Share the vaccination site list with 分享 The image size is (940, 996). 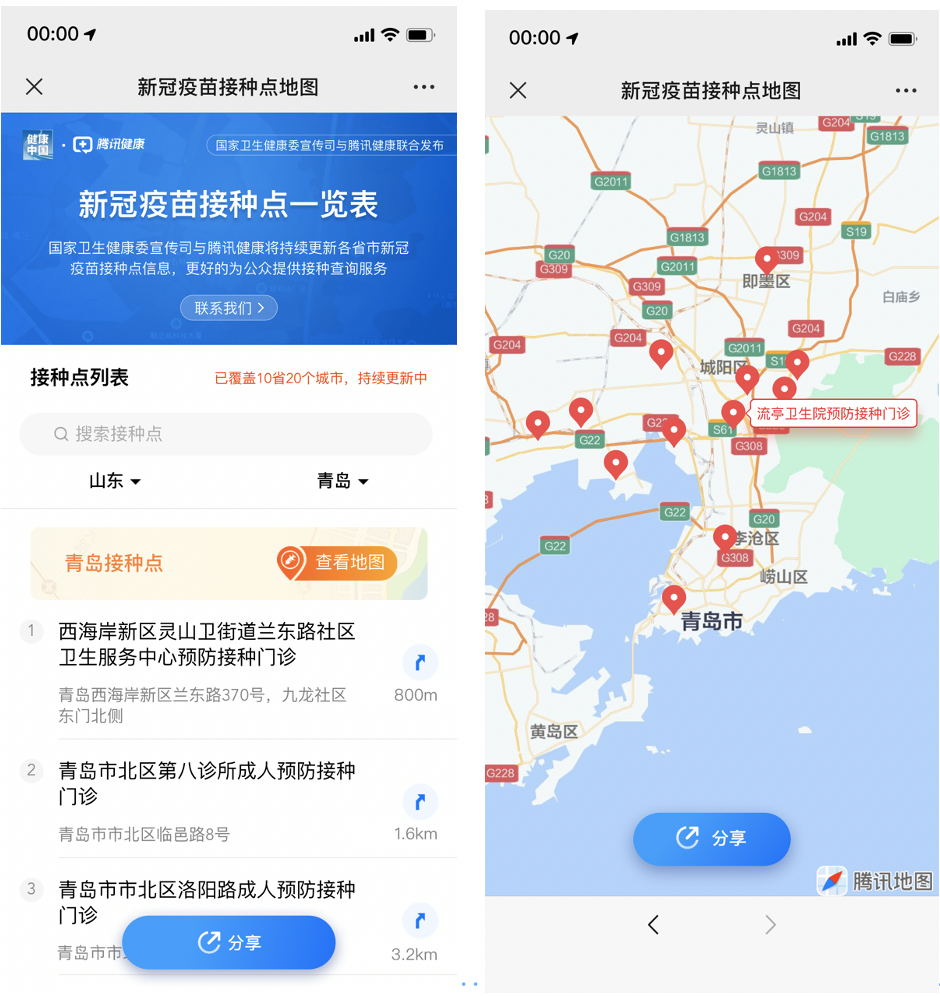coord(229,942)
